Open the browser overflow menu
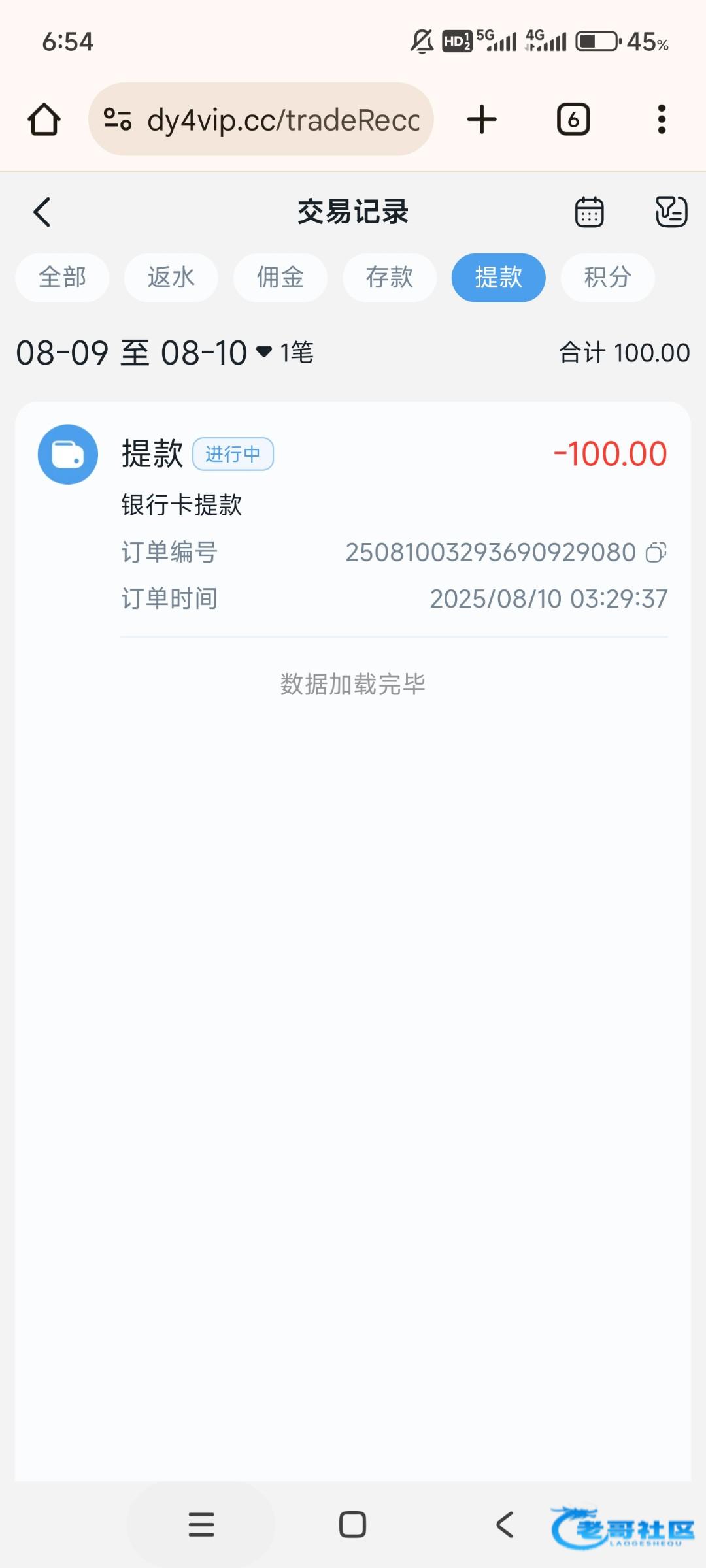The height and width of the screenshot is (1568, 706). point(662,120)
